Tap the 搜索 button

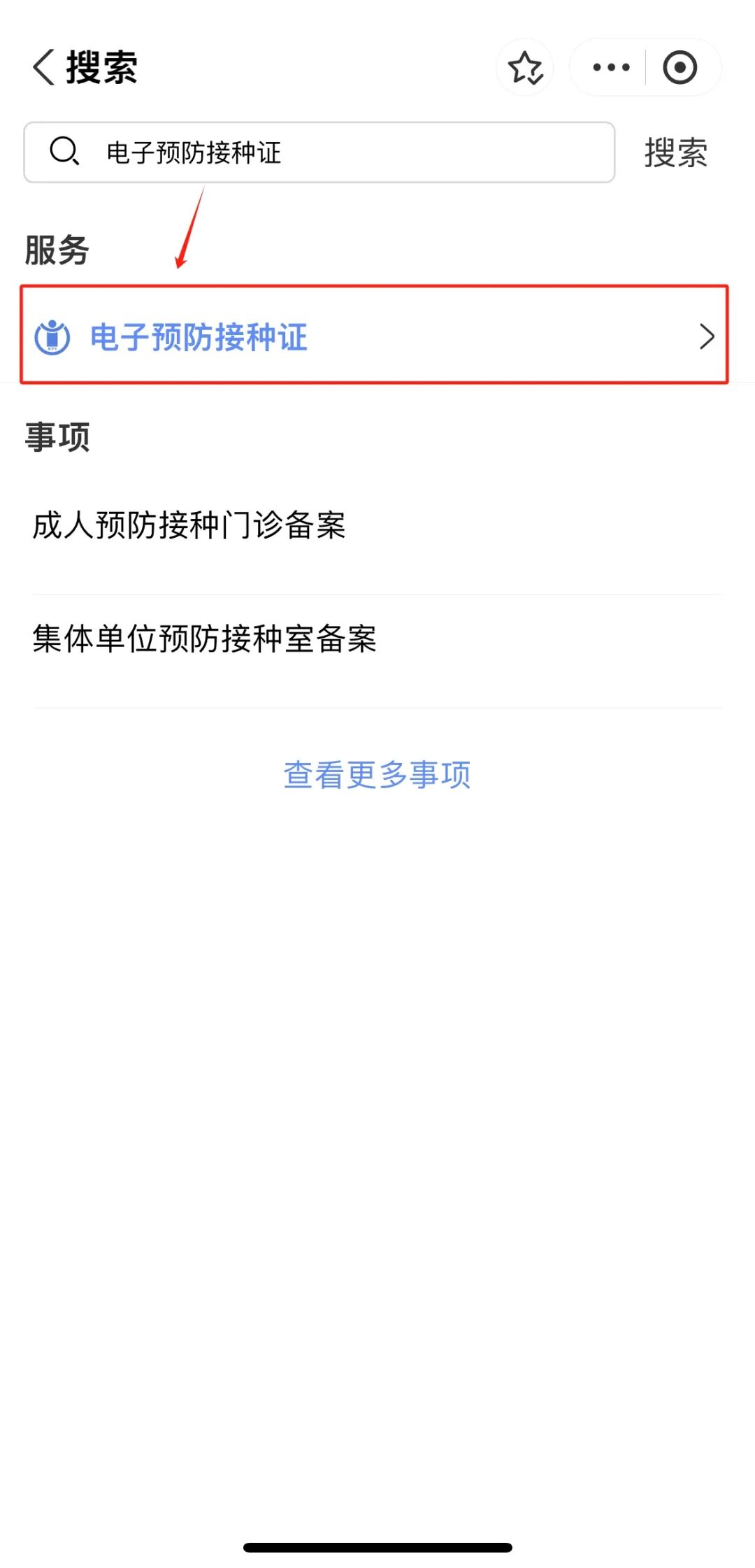[x=675, y=152]
